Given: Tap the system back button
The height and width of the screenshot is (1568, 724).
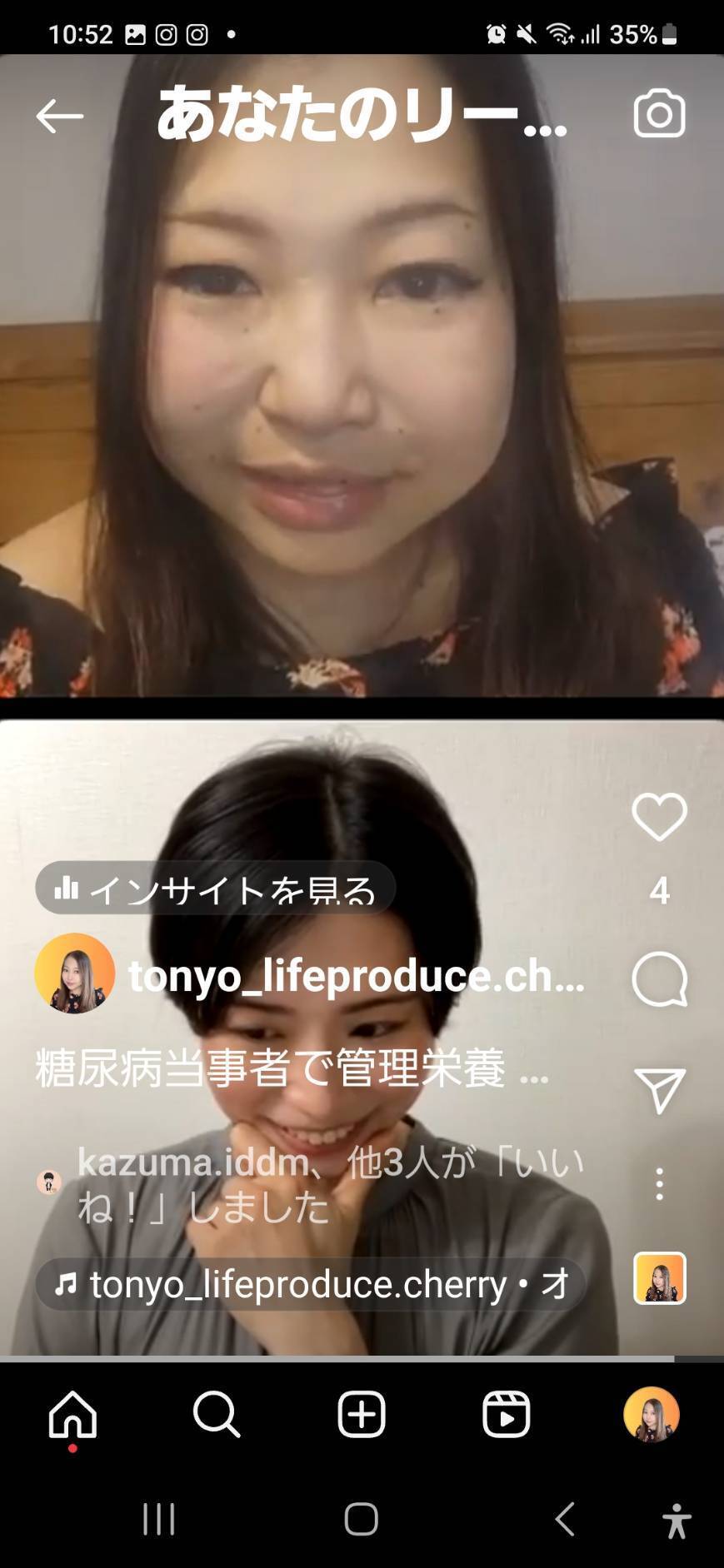Looking at the screenshot, I should [565, 1519].
